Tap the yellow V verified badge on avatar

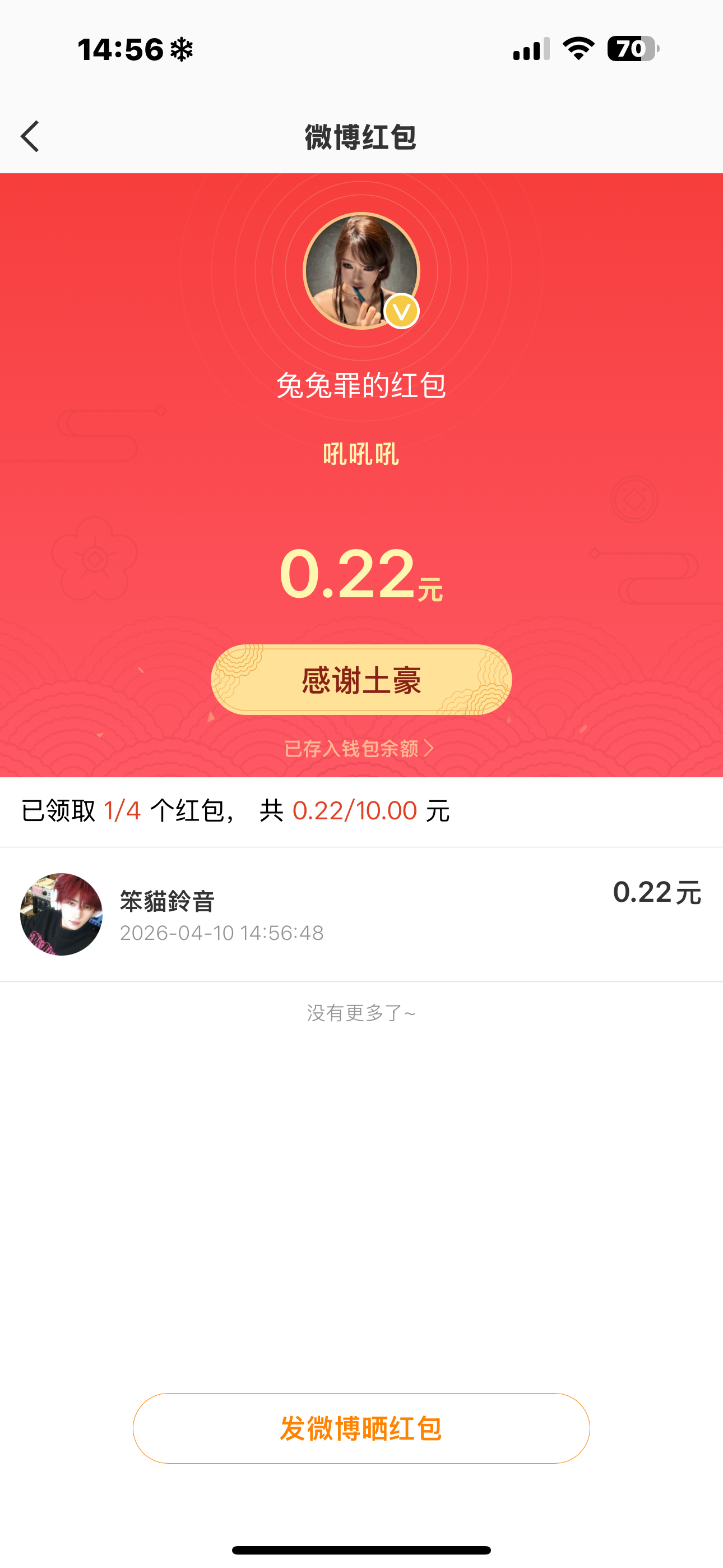point(402,311)
